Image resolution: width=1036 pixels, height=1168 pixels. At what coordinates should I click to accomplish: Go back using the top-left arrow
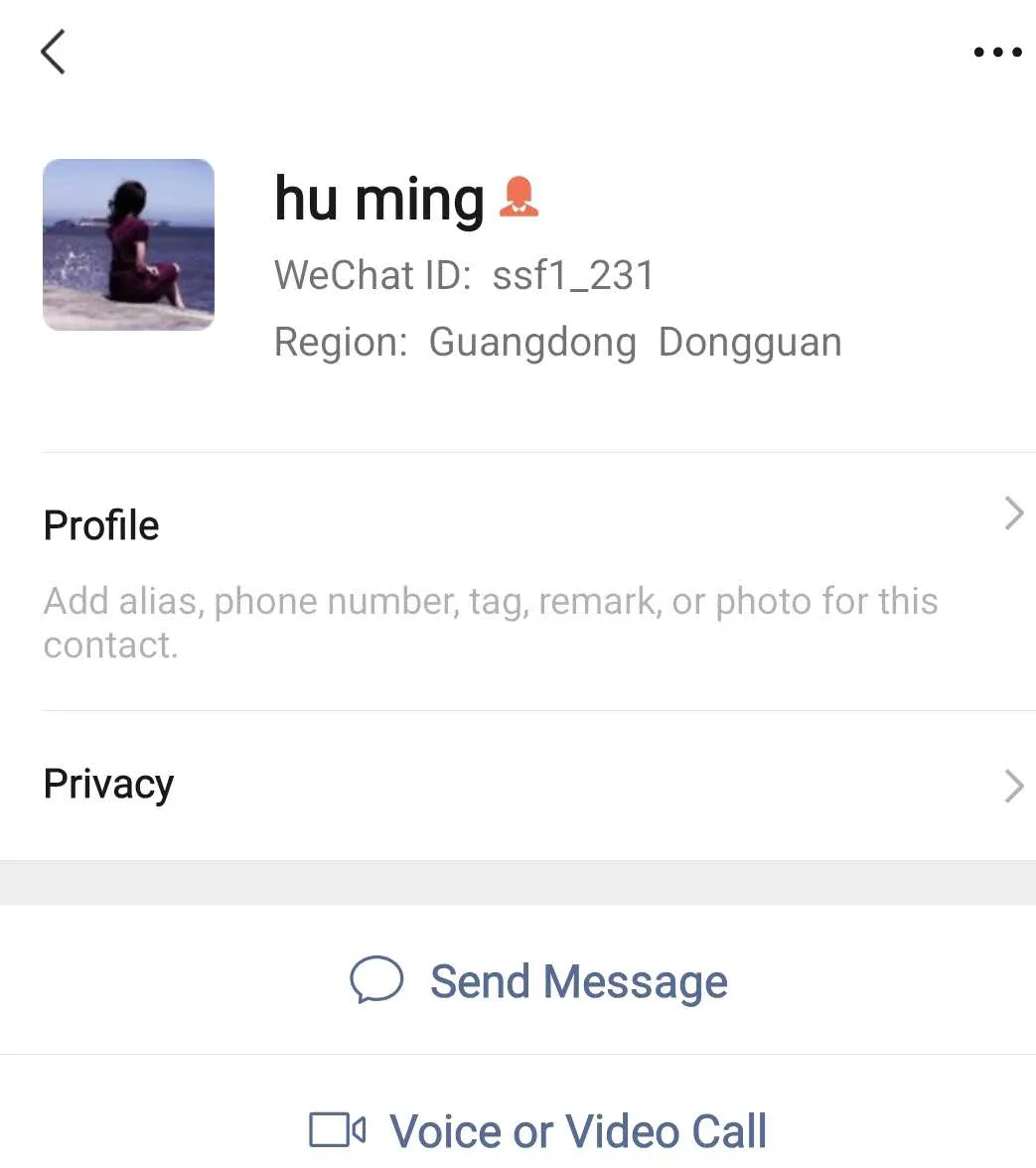[x=53, y=52]
